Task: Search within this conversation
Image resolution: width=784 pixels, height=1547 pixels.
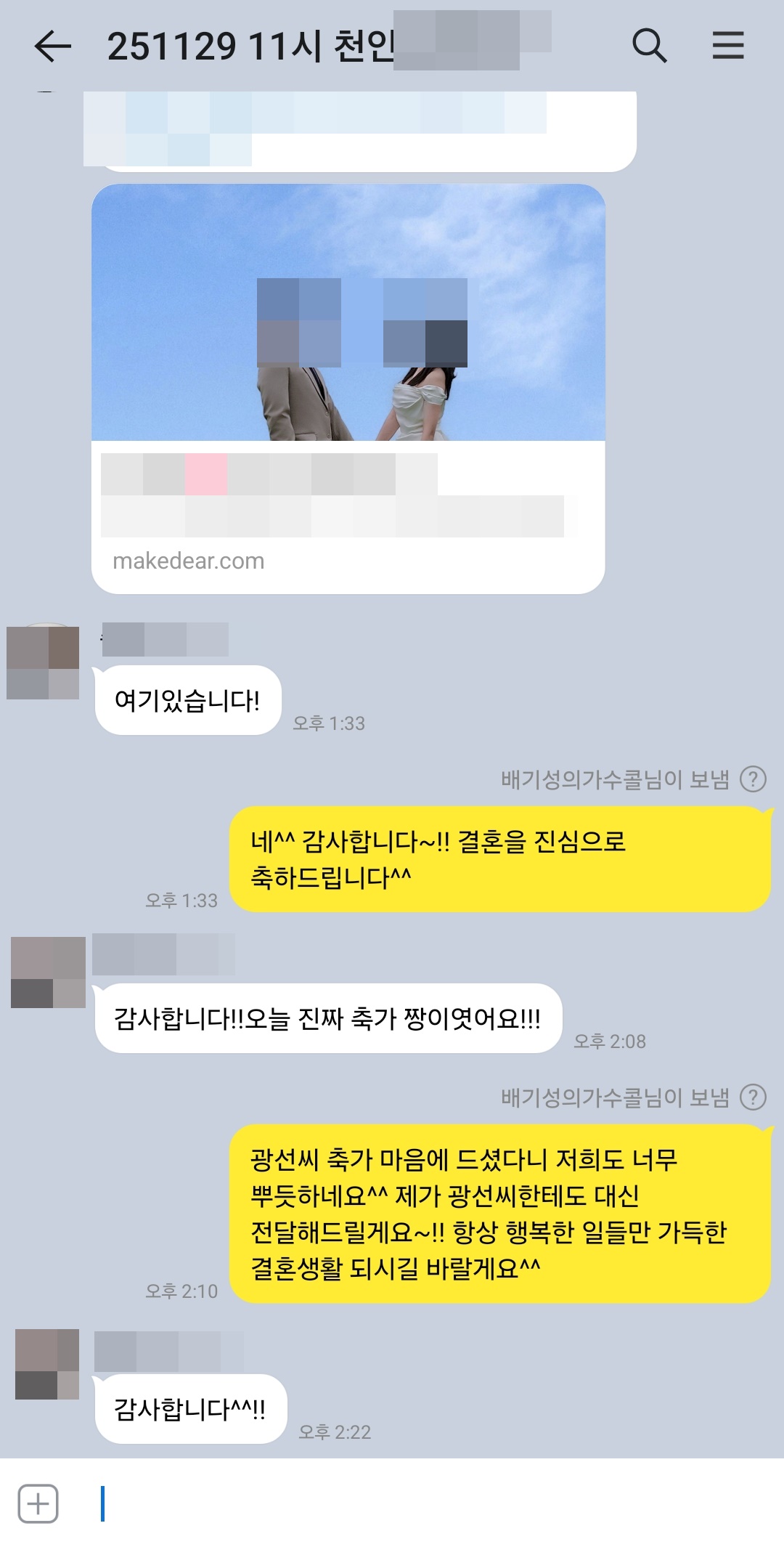Action: pyautogui.click(x=649, y=46)
